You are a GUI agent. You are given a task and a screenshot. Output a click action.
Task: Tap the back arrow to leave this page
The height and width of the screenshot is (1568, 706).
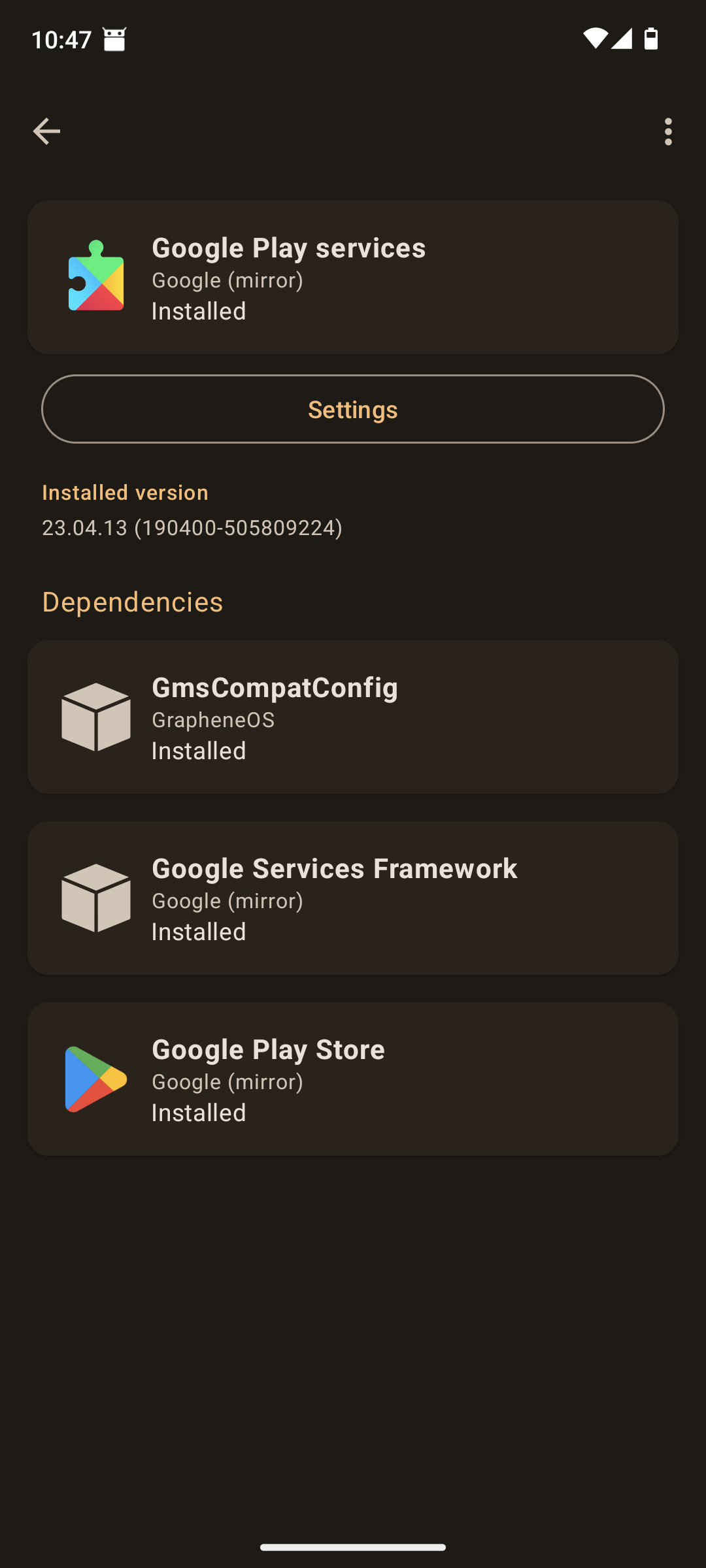point(46,131)
